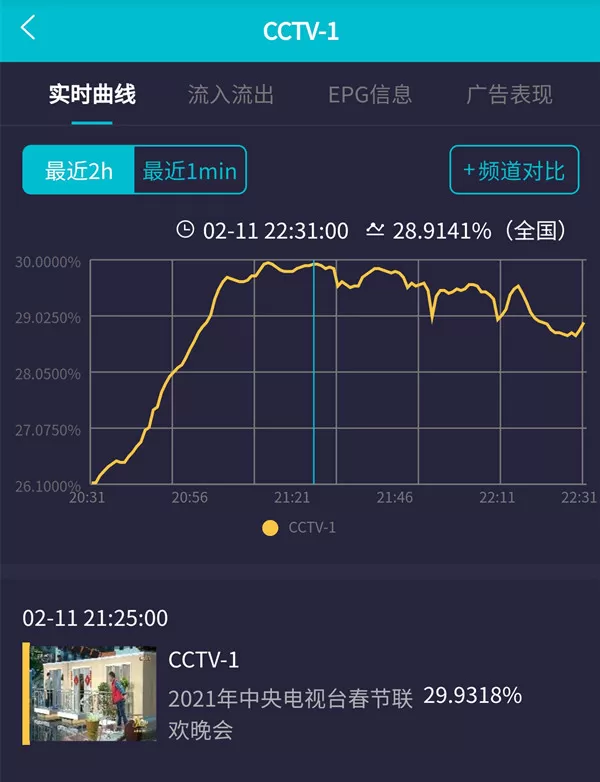Image resolution: width=600 pixels, height=782 pixels.
Task: Switch to the 流入流出 tab
Action: click(230, 94)
